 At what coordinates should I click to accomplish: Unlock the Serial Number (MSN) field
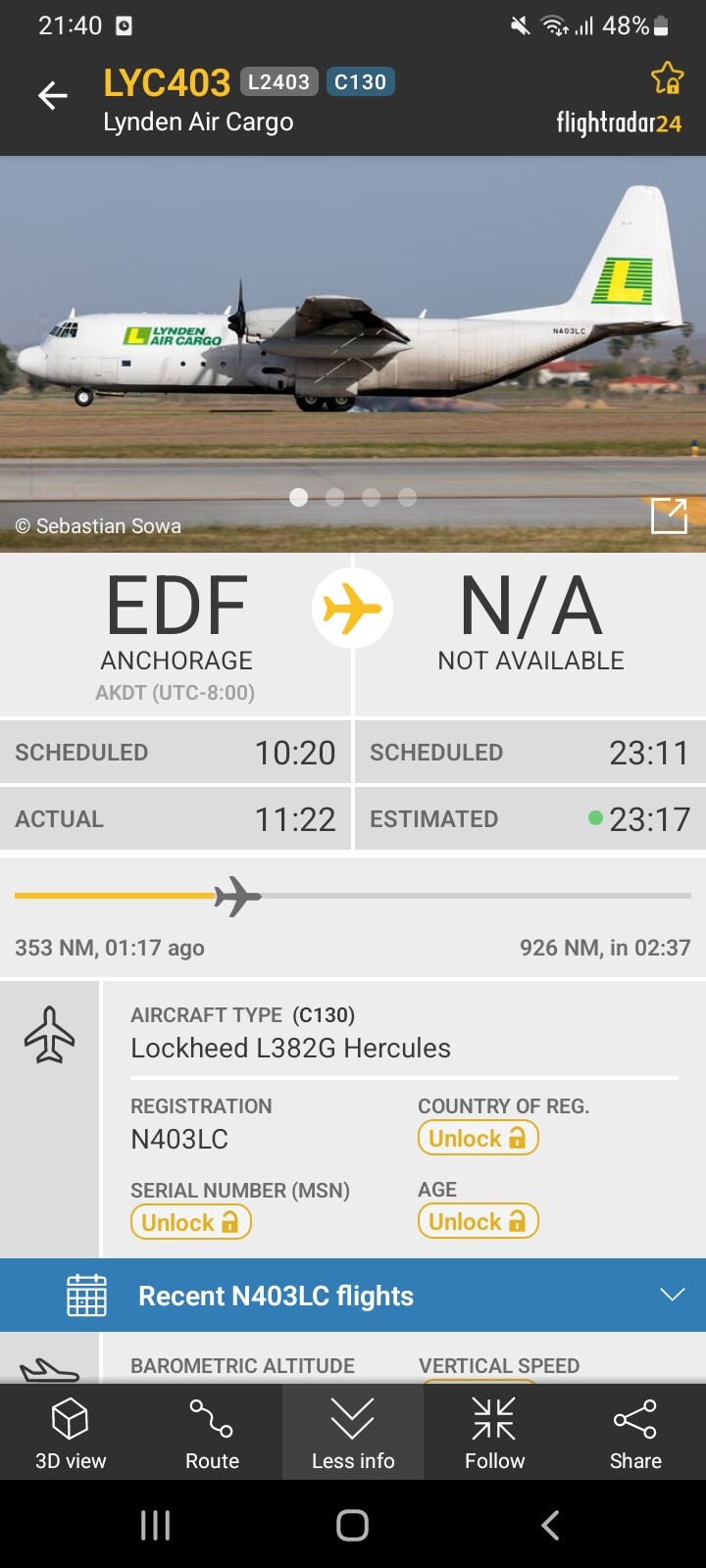coord(191,1222)
